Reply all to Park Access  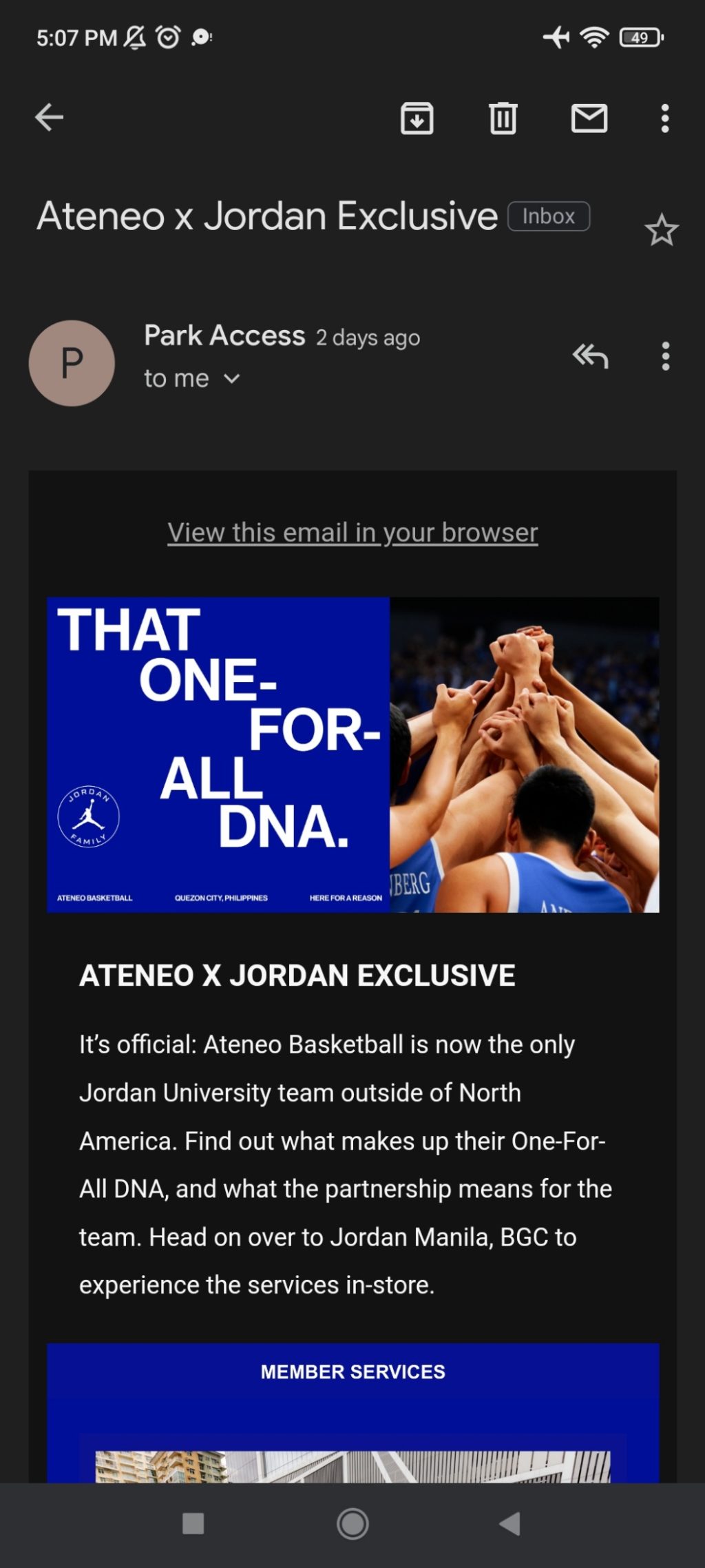pyautogui.click(x=590, y=356)
